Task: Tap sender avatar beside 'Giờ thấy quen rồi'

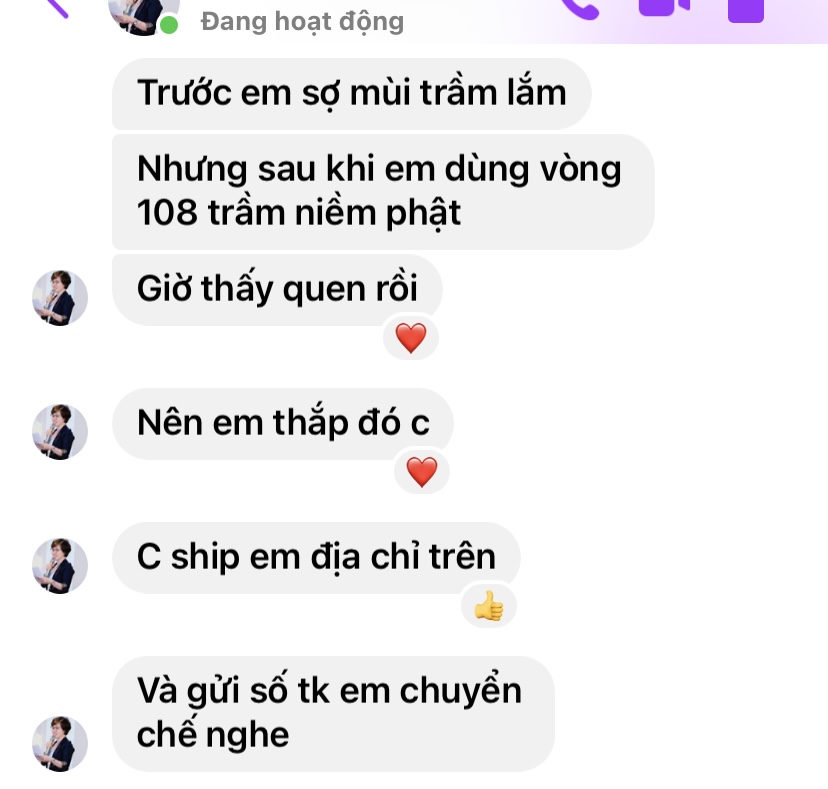Action: (60, 297)
